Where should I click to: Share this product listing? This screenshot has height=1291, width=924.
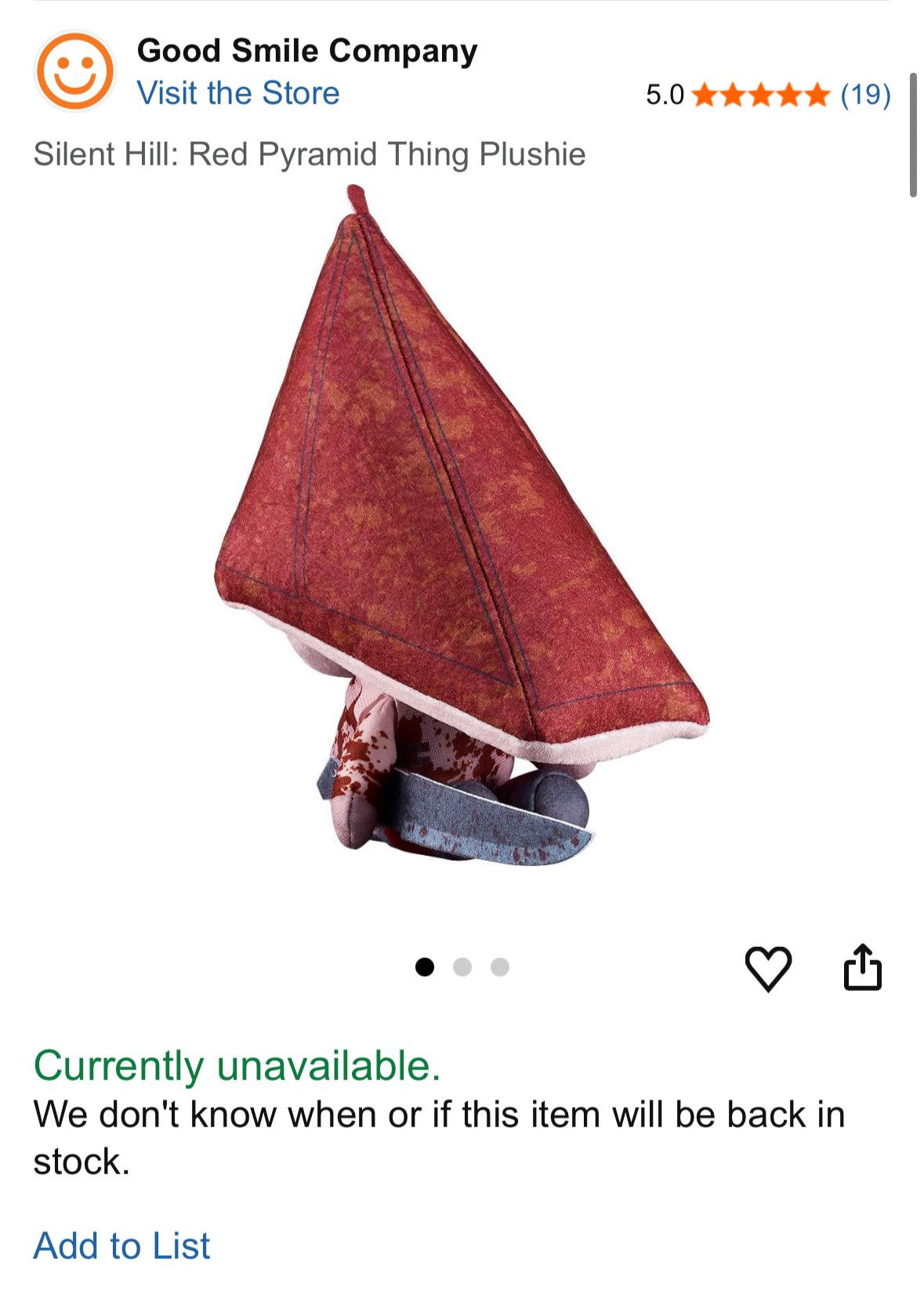pos(862,967)
